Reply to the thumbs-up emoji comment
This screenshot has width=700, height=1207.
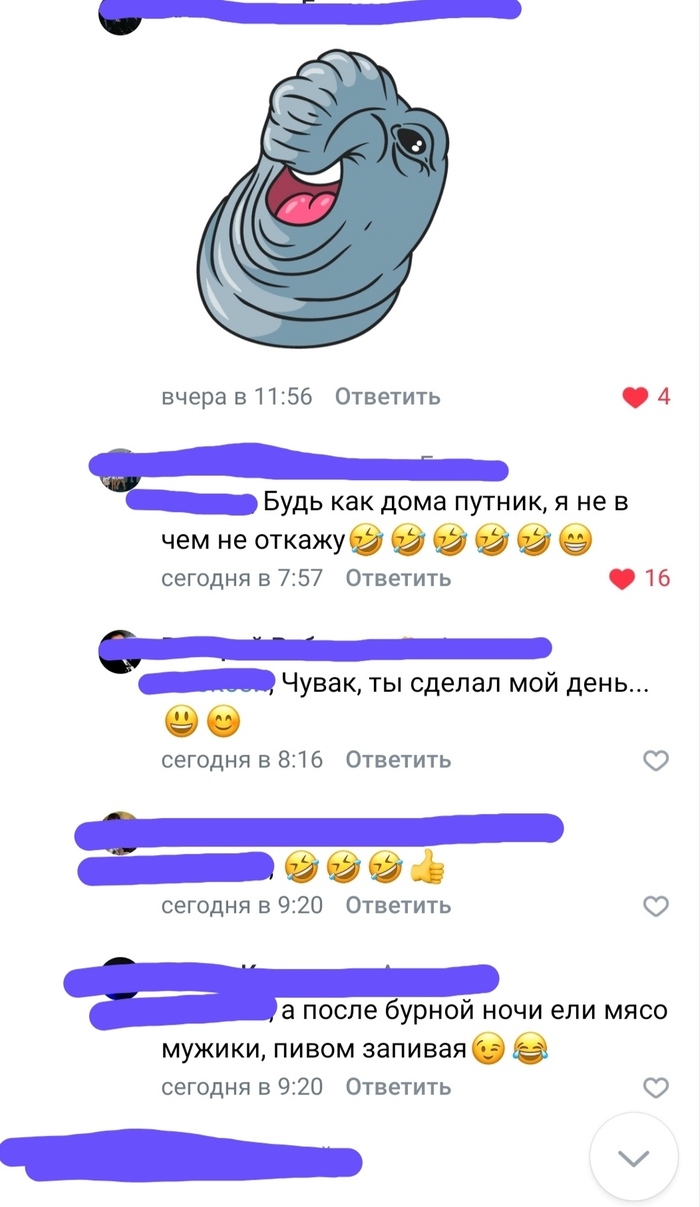tap(398, 906)
